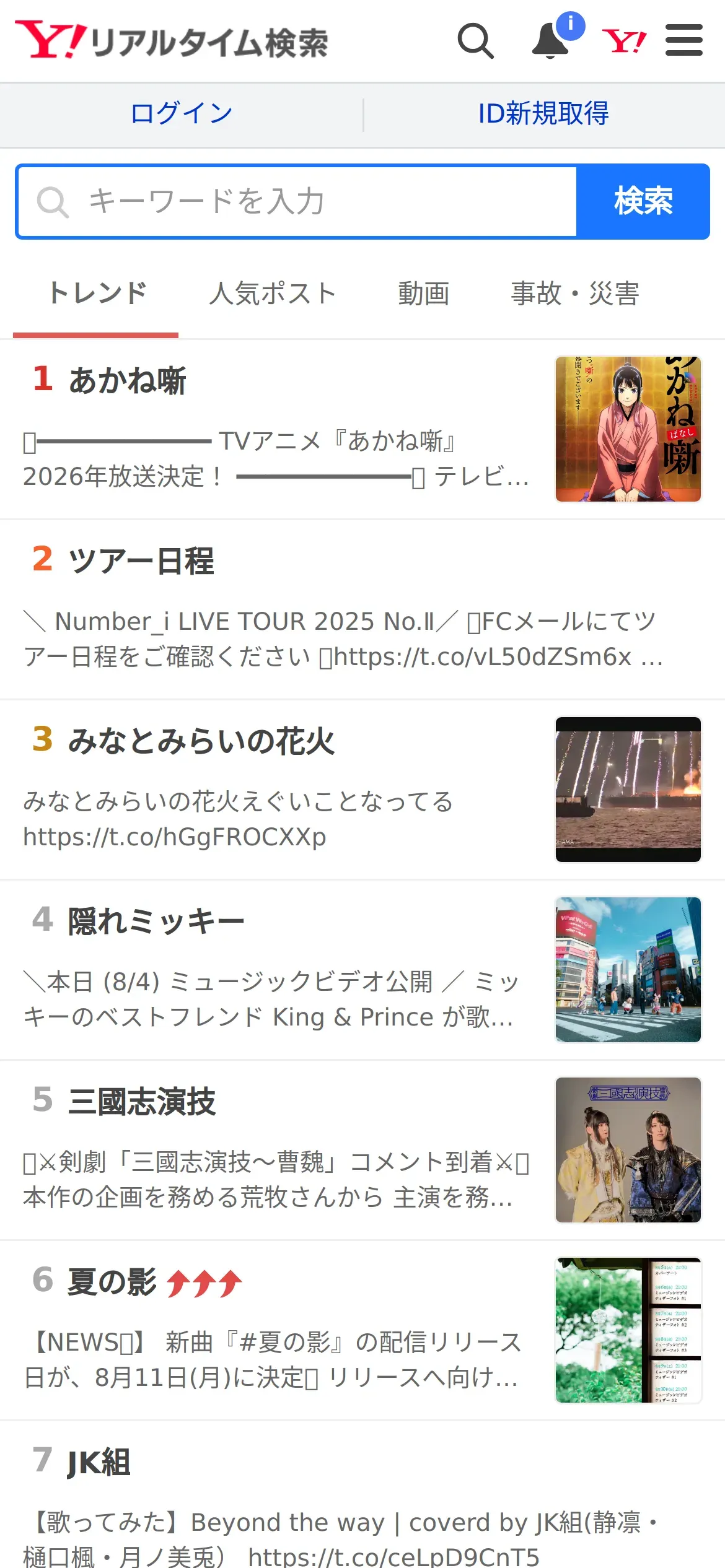This screenshot has width=725, height=1568.
Task: View the みなとみらいの花火 trend
Action: coord(201,741)
